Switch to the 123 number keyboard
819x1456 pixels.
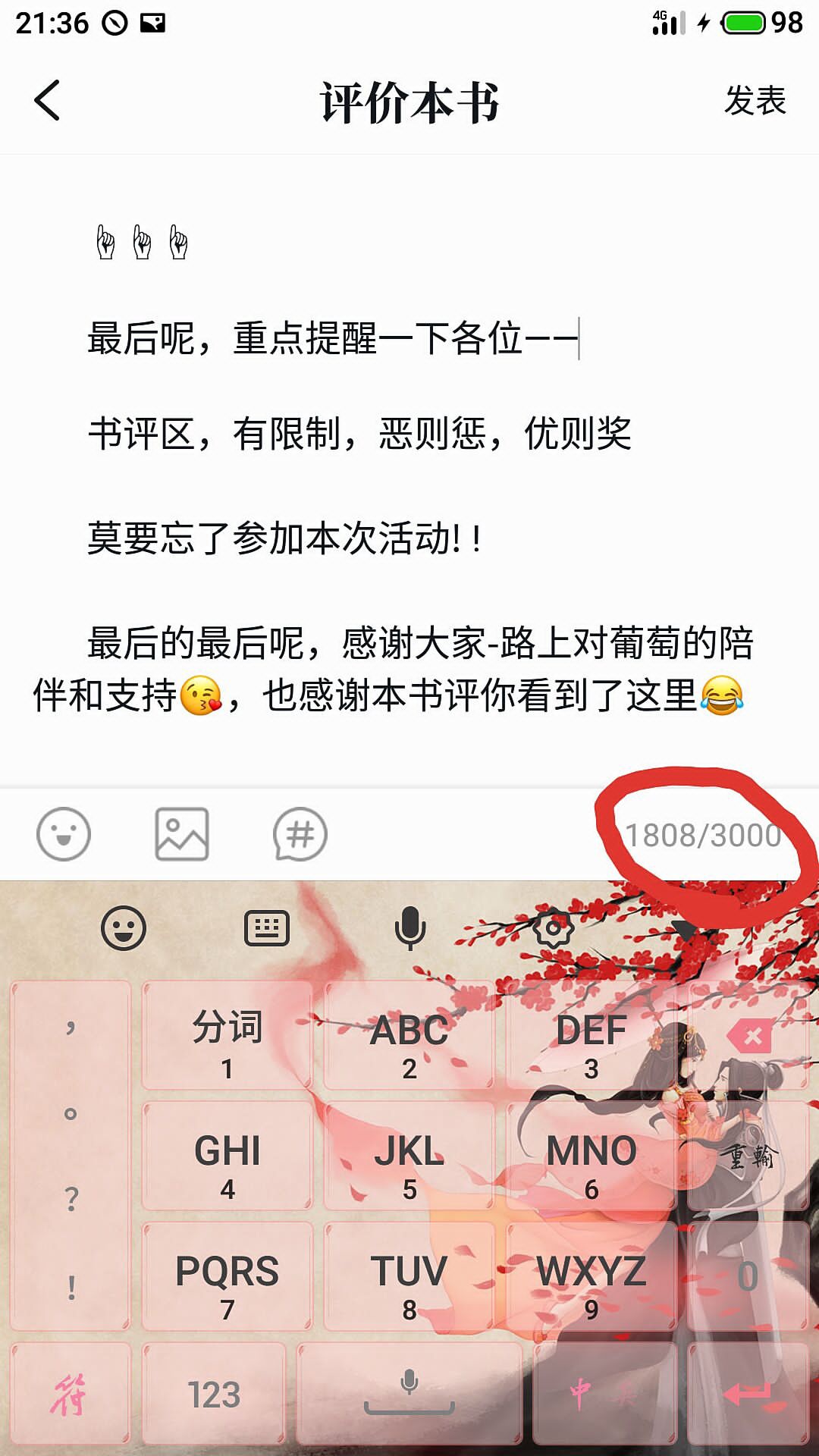click(214, 1394)
